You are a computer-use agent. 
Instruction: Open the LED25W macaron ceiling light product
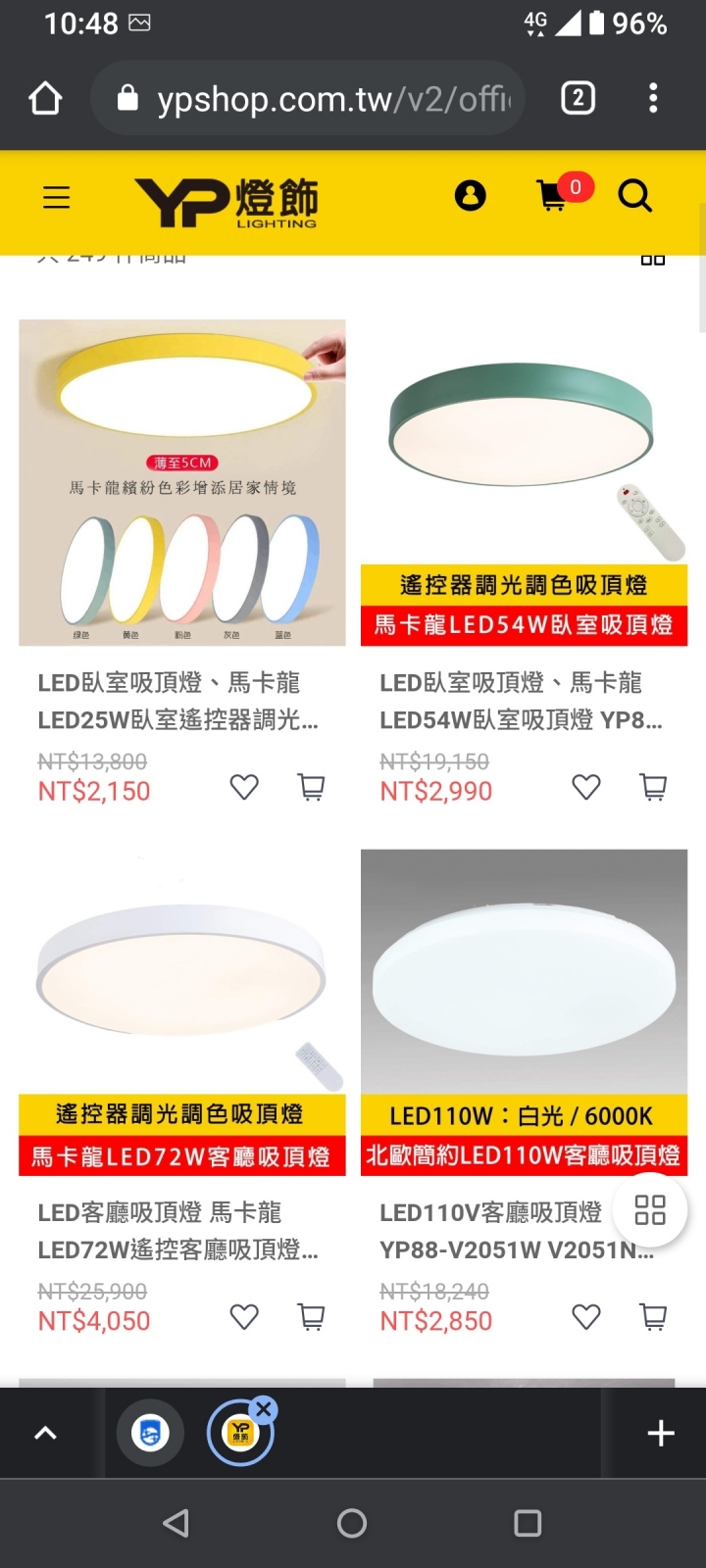[x=182, y=482]
